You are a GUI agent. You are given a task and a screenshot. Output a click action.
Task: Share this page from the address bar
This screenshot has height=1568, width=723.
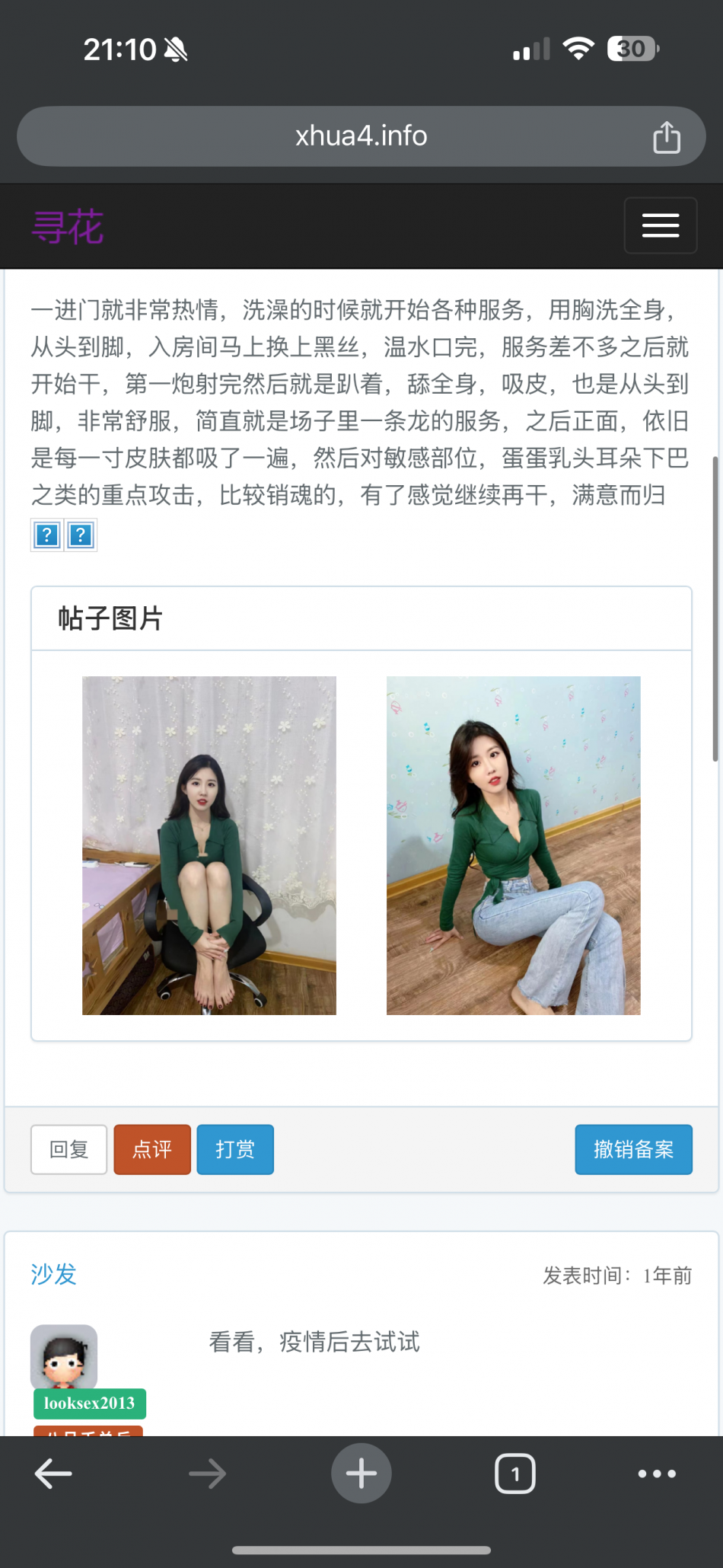coord(666,138)
